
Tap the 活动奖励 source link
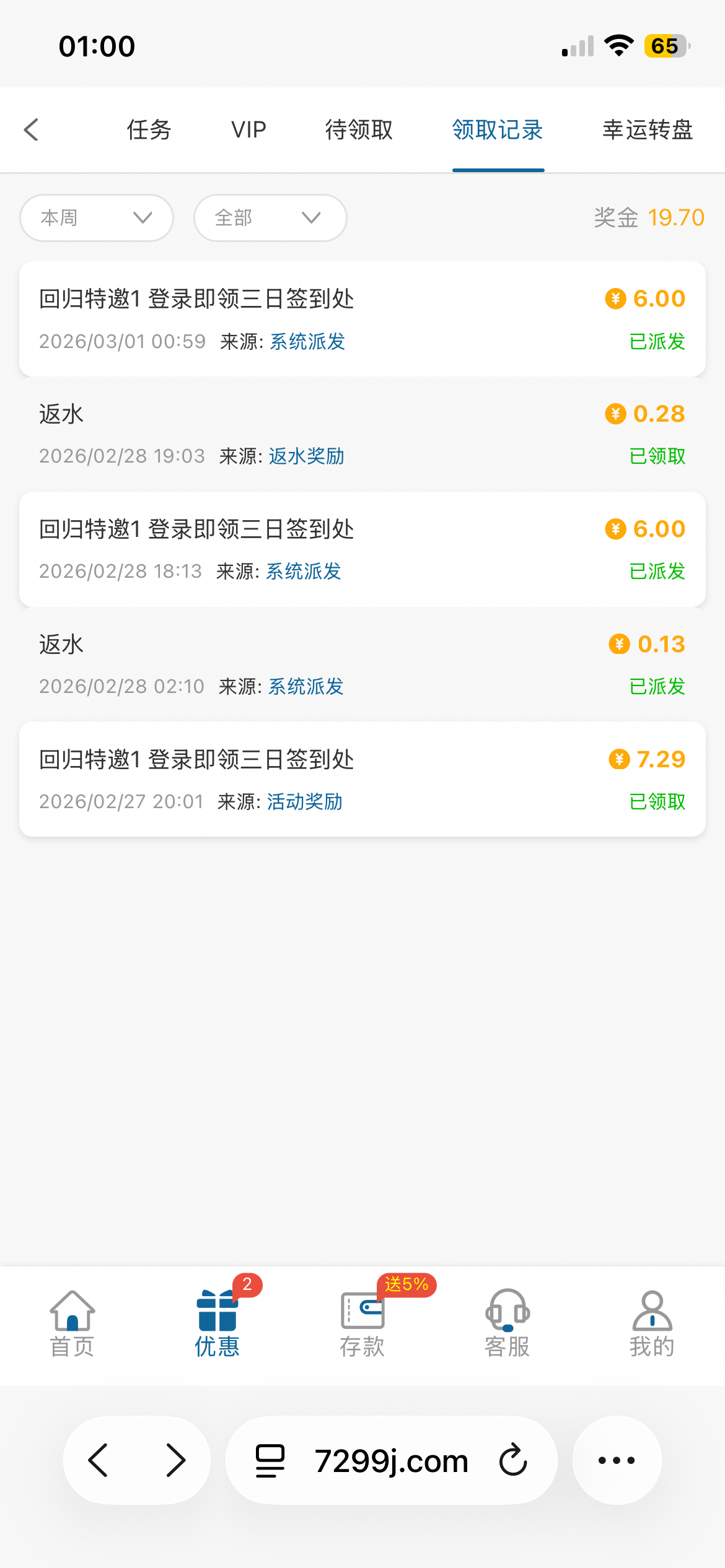tap(304, 801)
